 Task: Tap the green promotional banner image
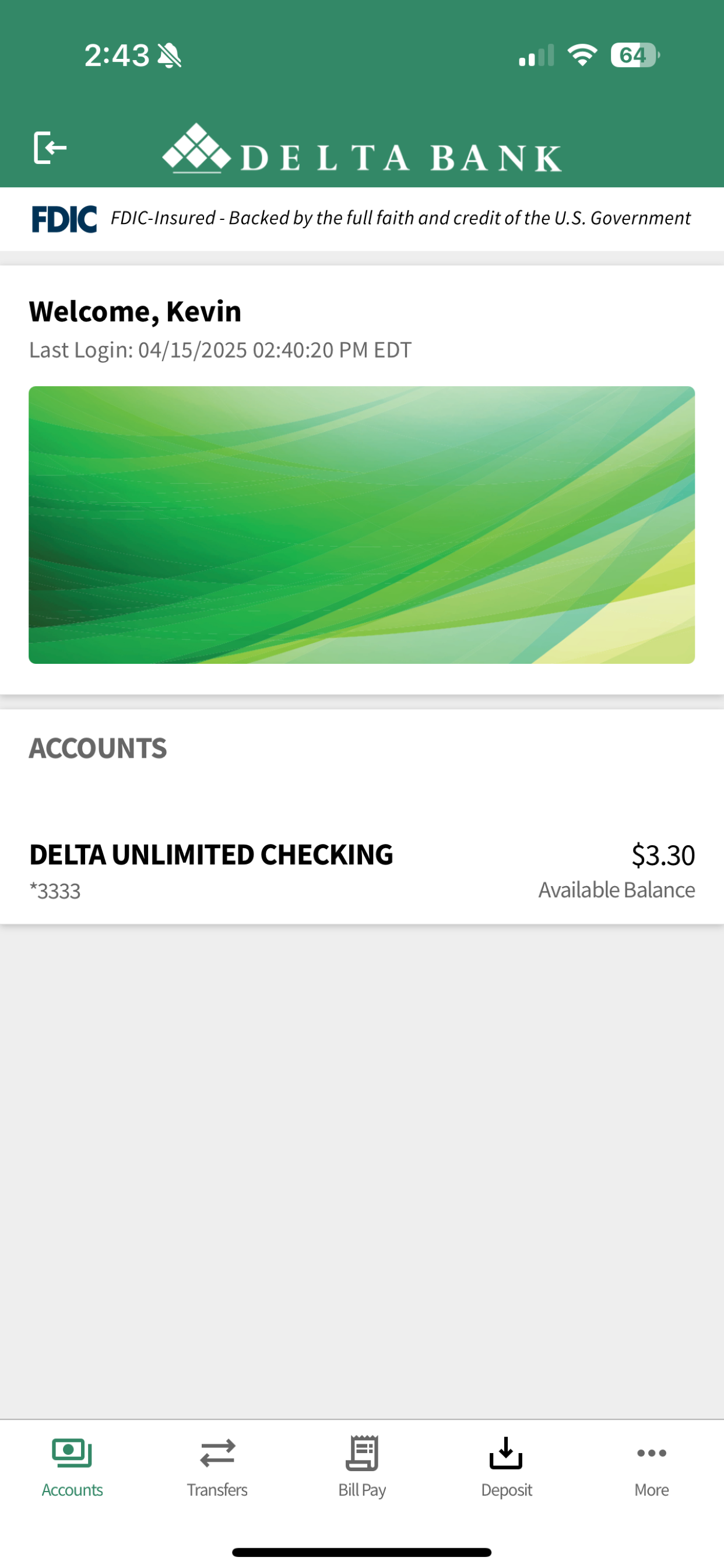click(x=361, y=524)
